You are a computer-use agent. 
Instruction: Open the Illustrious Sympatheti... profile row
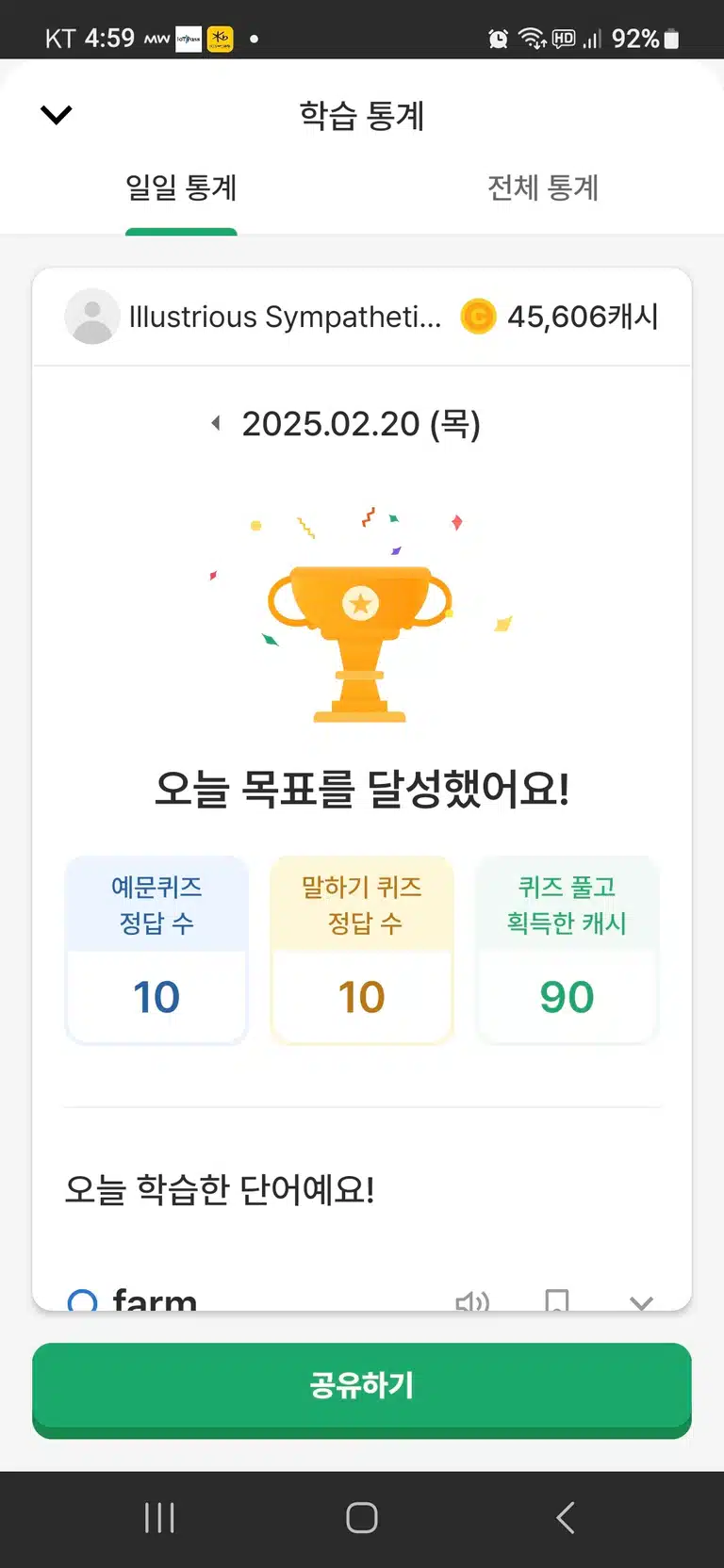tap(362, 317)
